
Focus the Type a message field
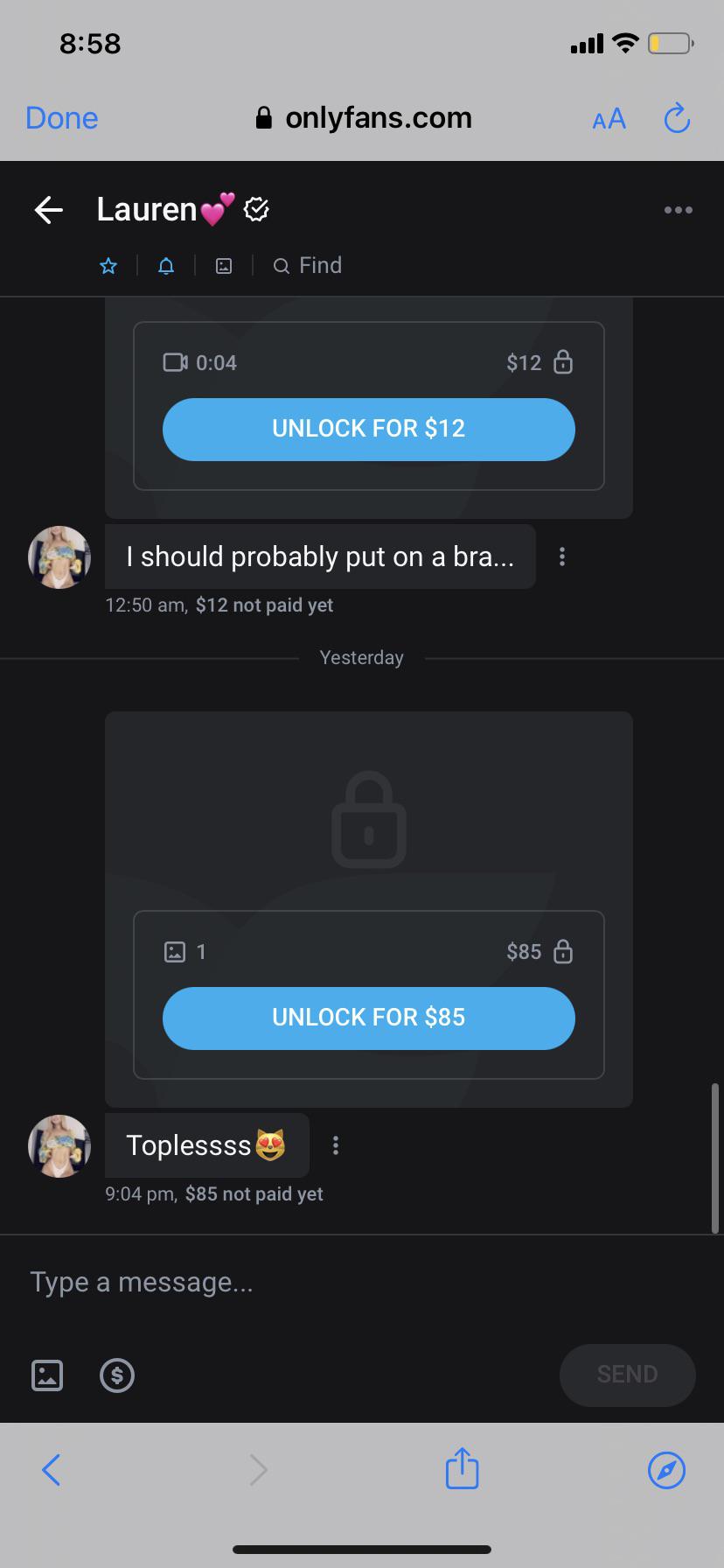point(350,1282)
